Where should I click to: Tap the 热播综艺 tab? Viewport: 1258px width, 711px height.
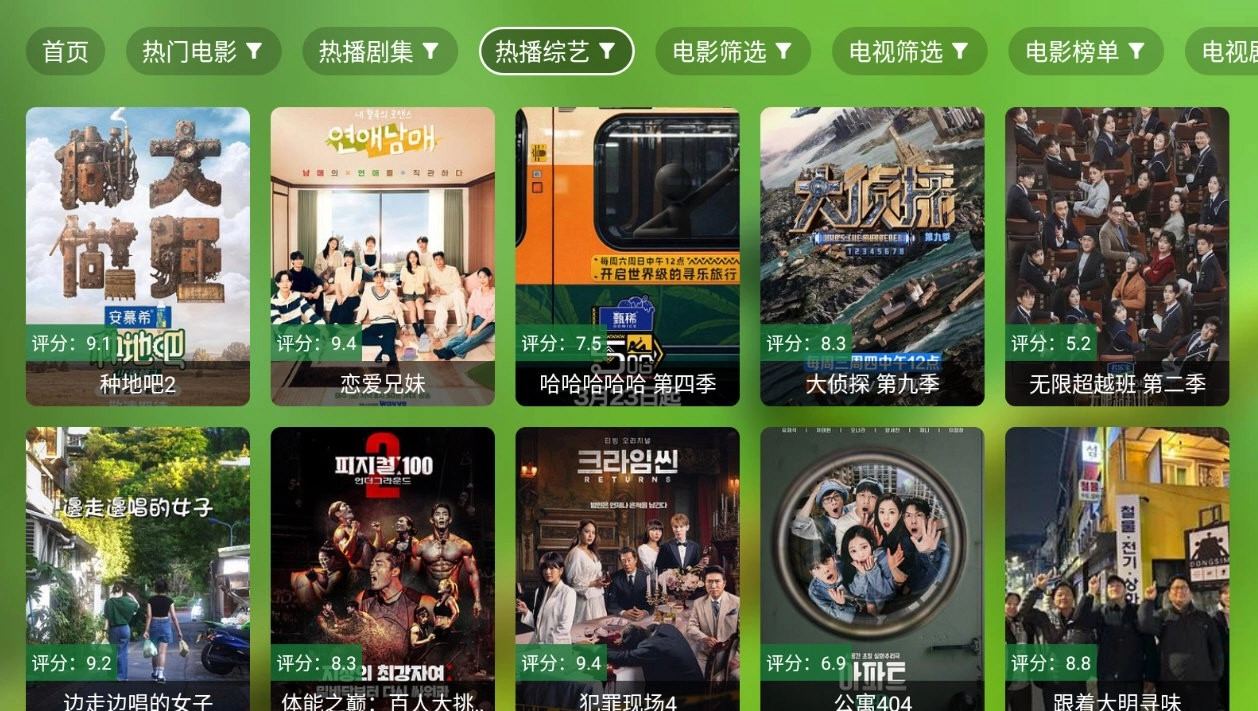556,51
